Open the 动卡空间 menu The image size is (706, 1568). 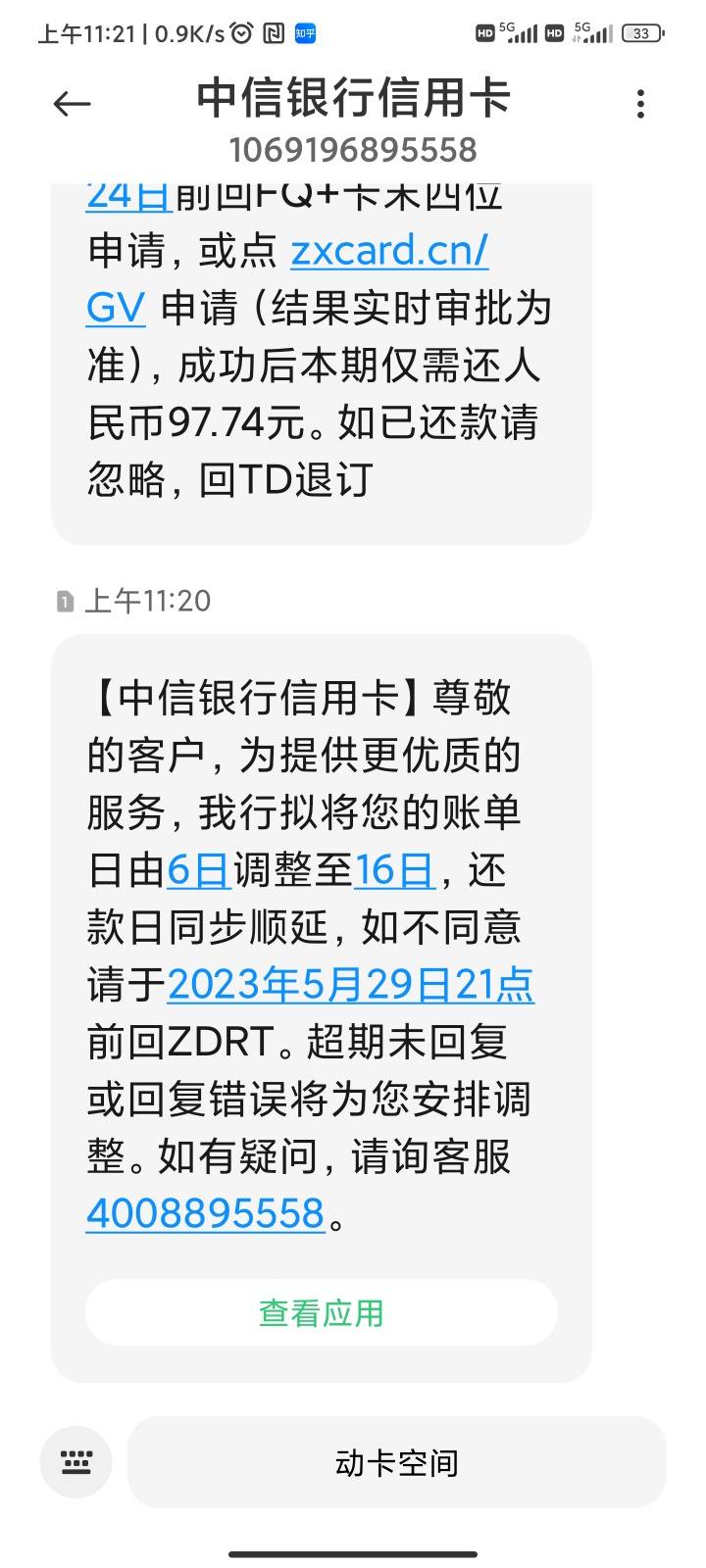[397, 1462]
